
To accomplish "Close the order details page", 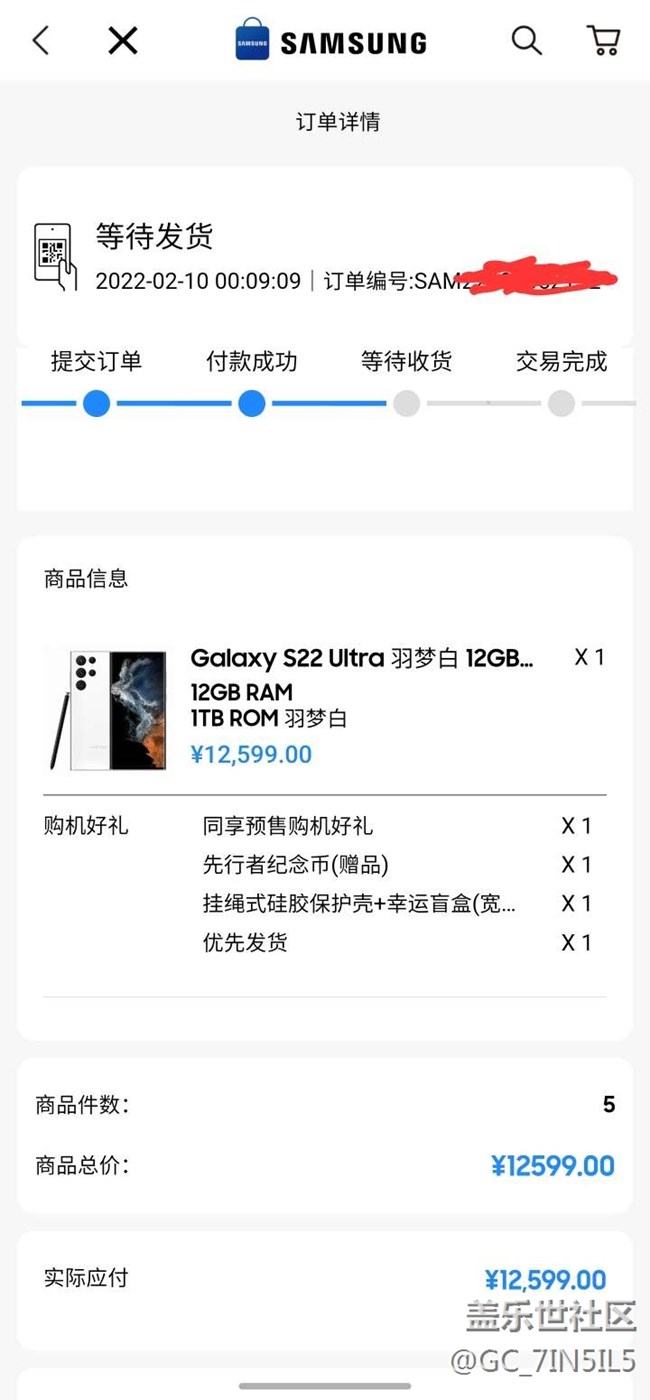I will (x=122, y=41).
